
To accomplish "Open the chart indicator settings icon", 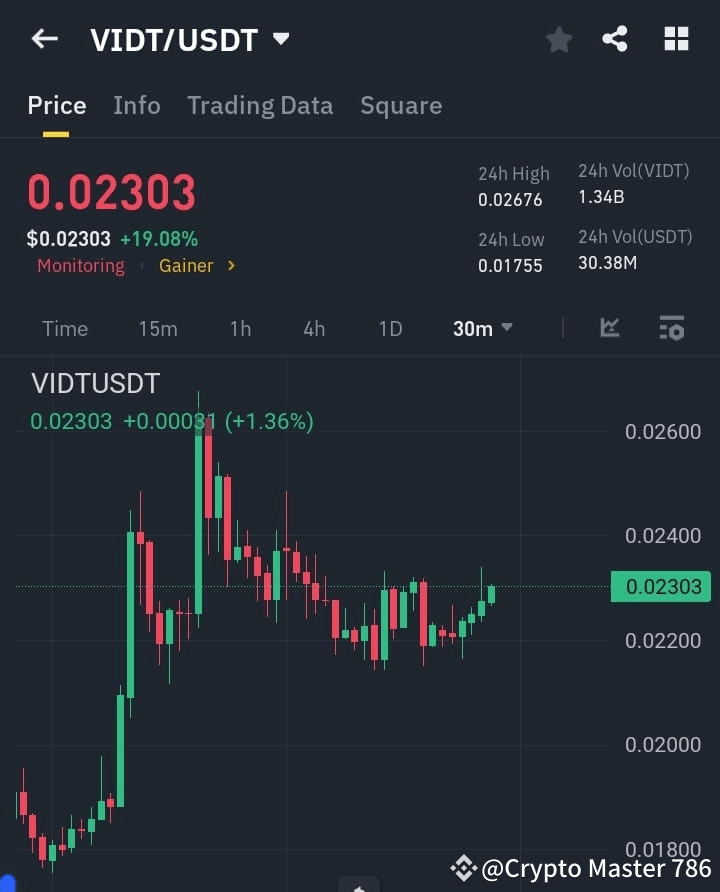I will pyautogui.click(x=670, y=328).
